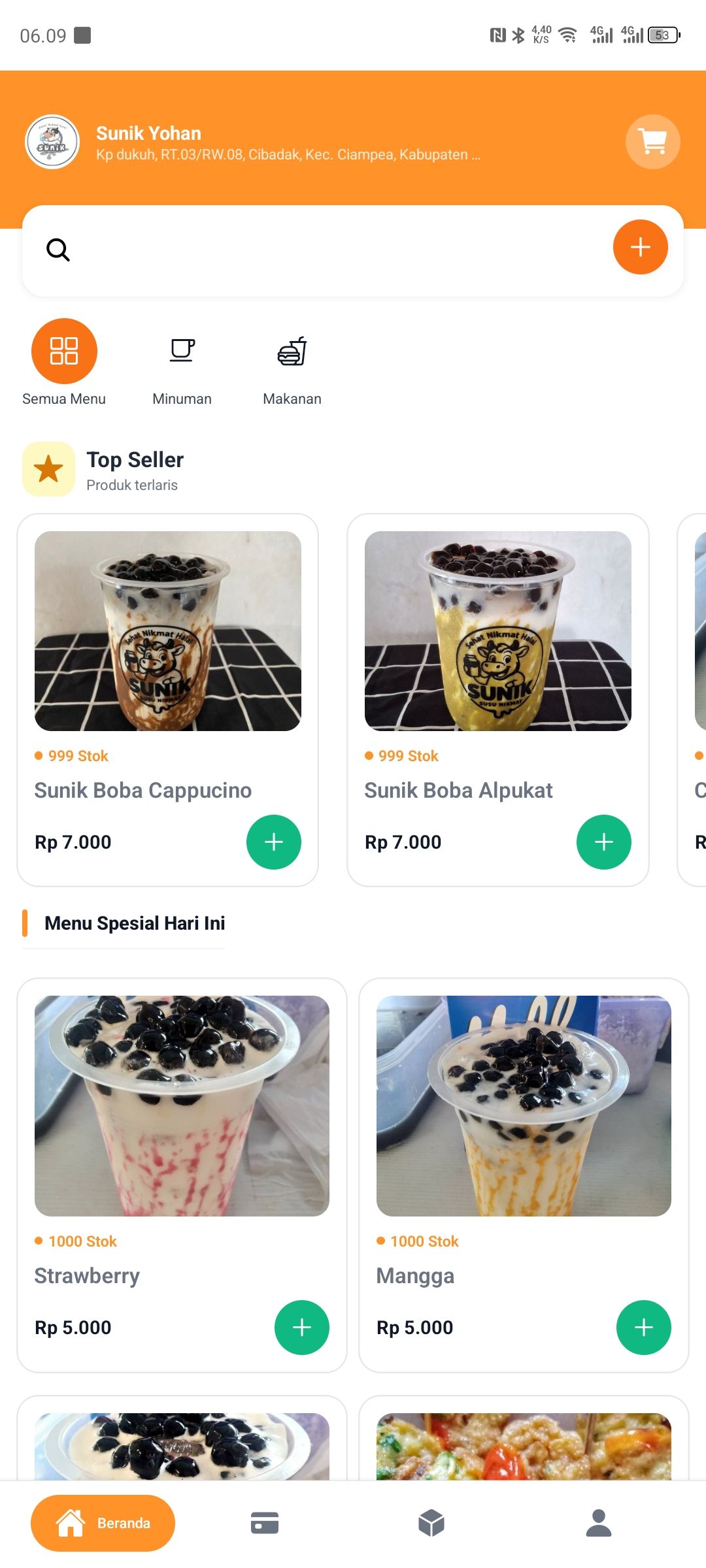
Task: Add Sunik Boba Cappucino to cart
Action: pos(274,842)
